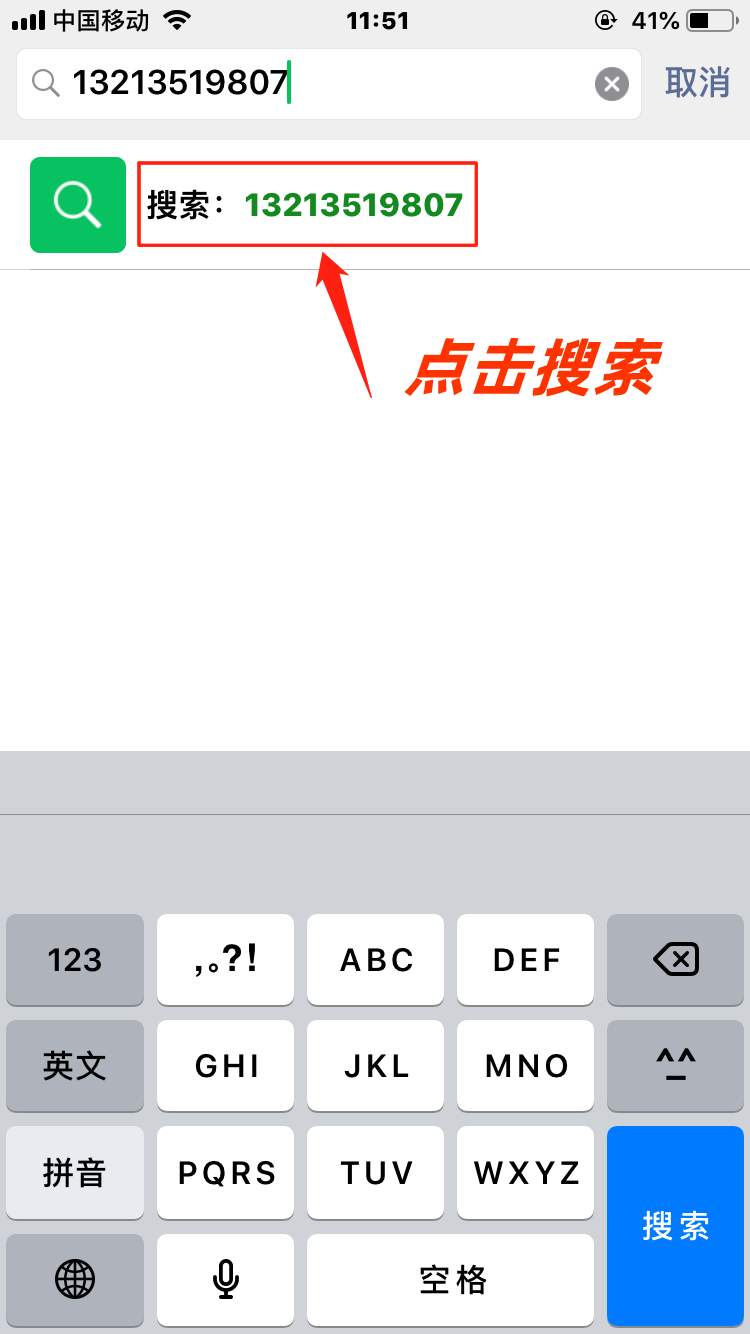Tap the 空格 space key
The width and height of the screenshot is (750, 1334).
451,1278
